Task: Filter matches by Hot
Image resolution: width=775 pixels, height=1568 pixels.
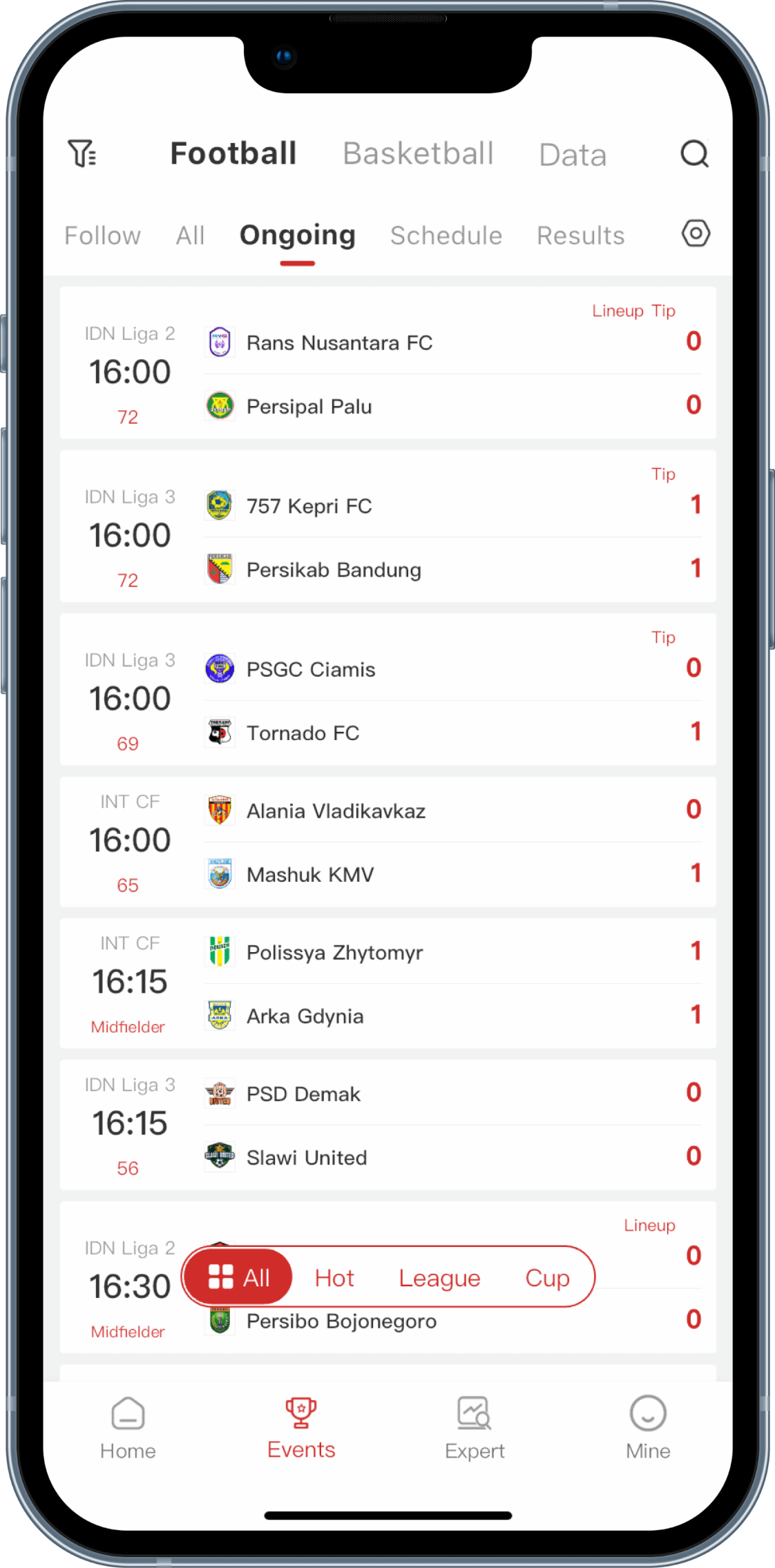Action: 334,1278
